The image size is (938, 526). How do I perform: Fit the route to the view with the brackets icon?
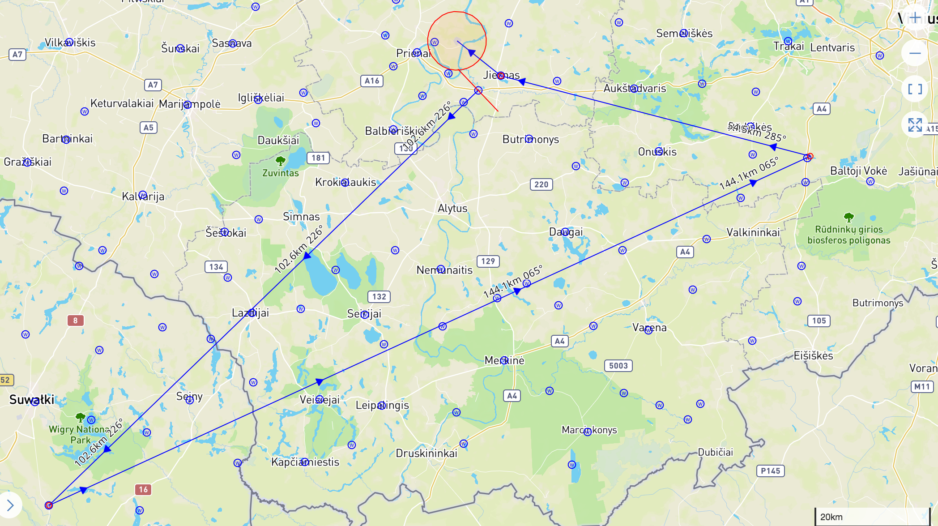(x=914, y=89)
